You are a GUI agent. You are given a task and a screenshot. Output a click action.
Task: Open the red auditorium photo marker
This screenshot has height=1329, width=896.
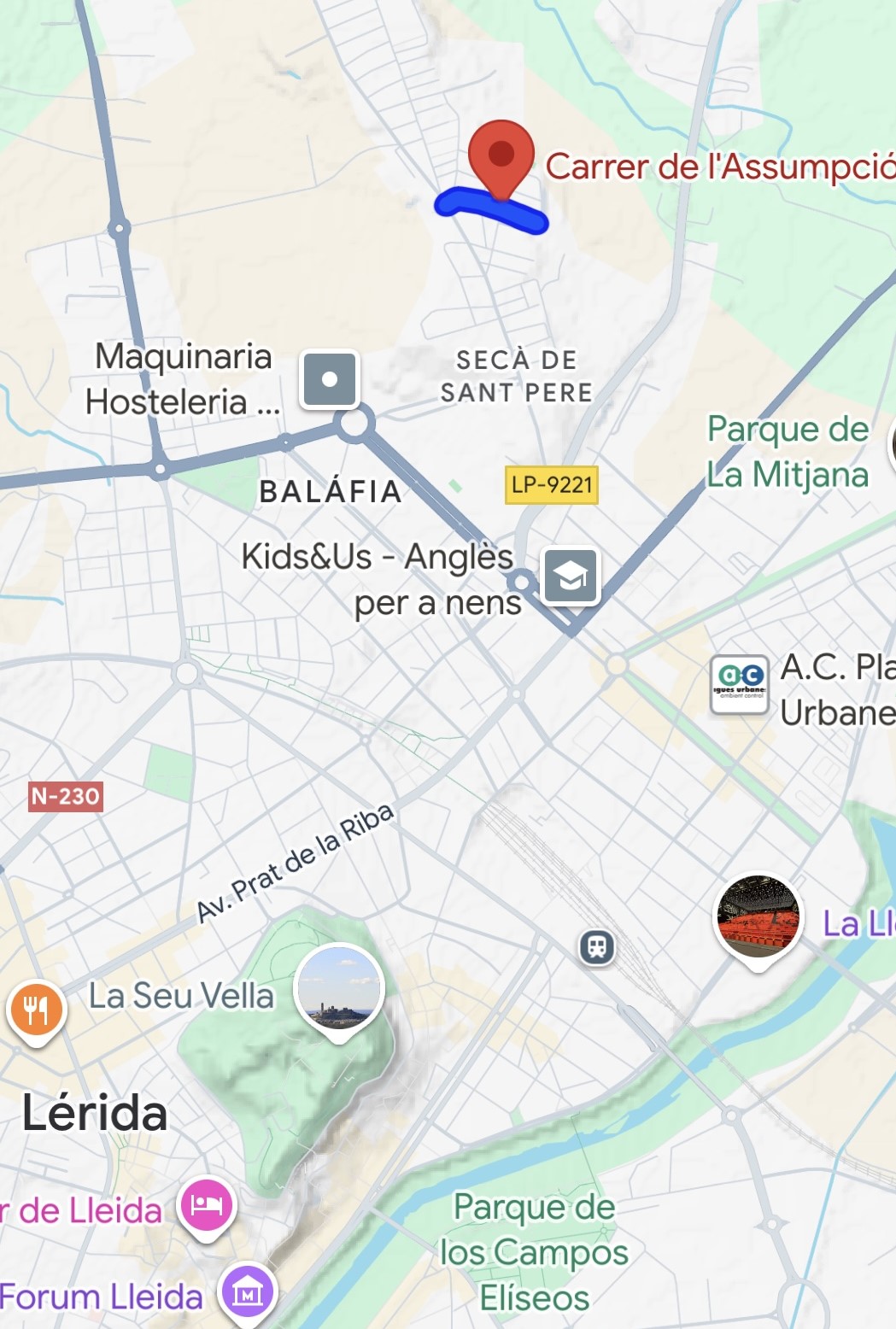tap(758, 918)
